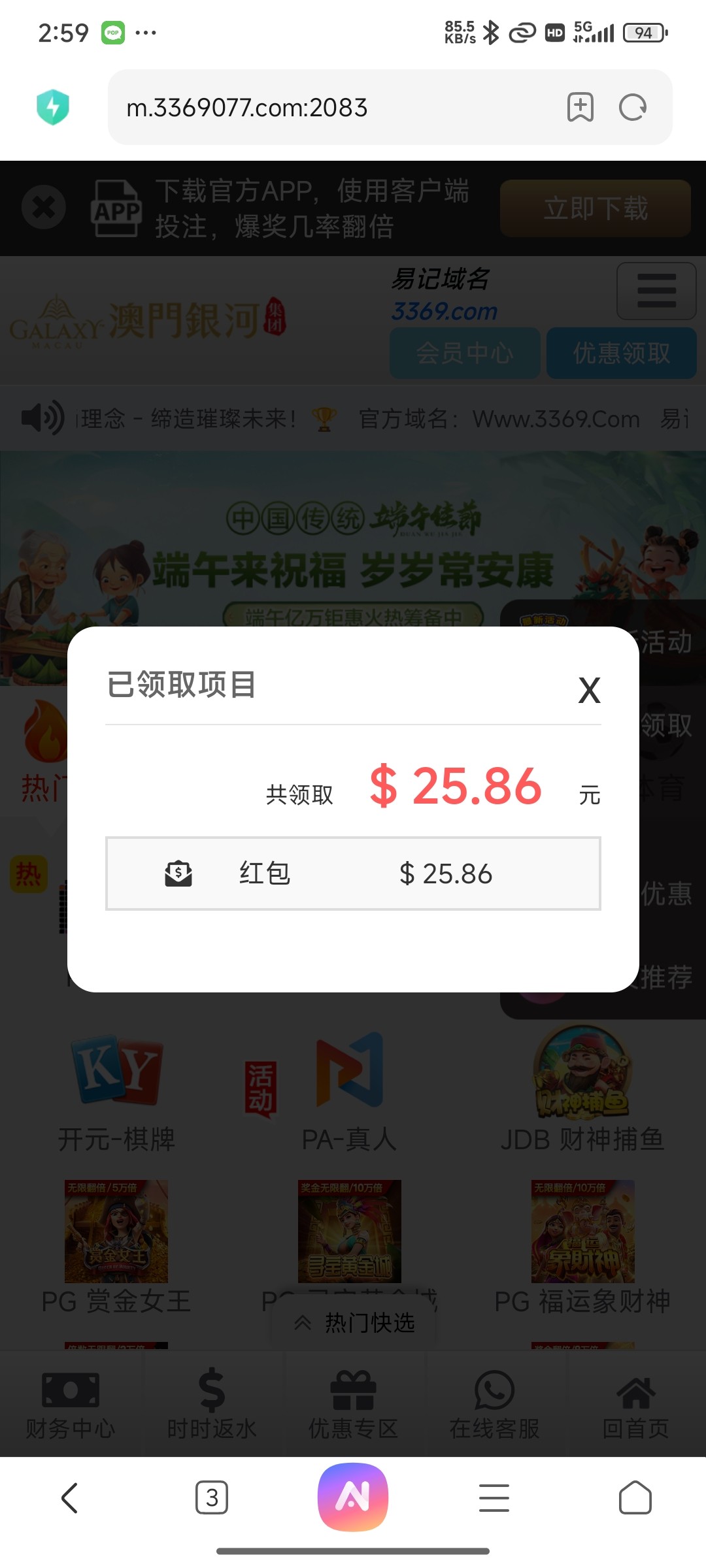This screenshot has width=706, height=1568.
Task: Open the browser tabs switcher
Action: coord(212,1497)
